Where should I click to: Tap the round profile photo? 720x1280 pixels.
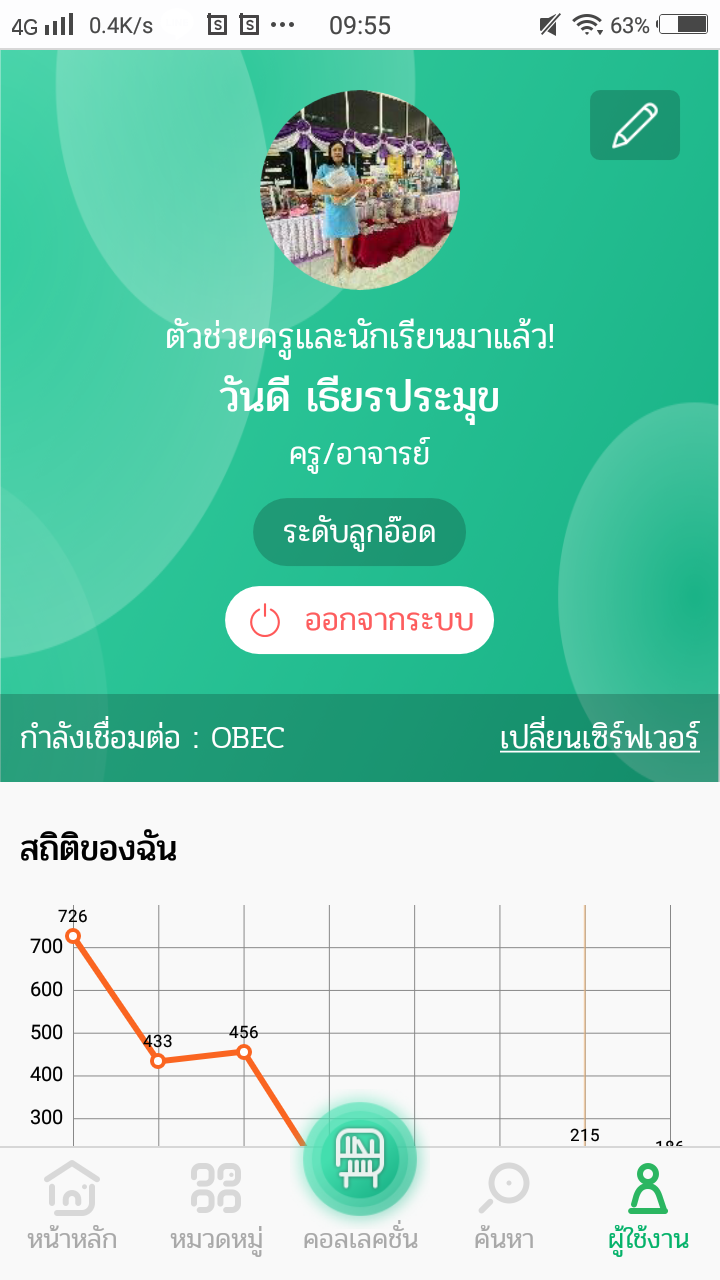pyautogui.click(x=360, y=190)
